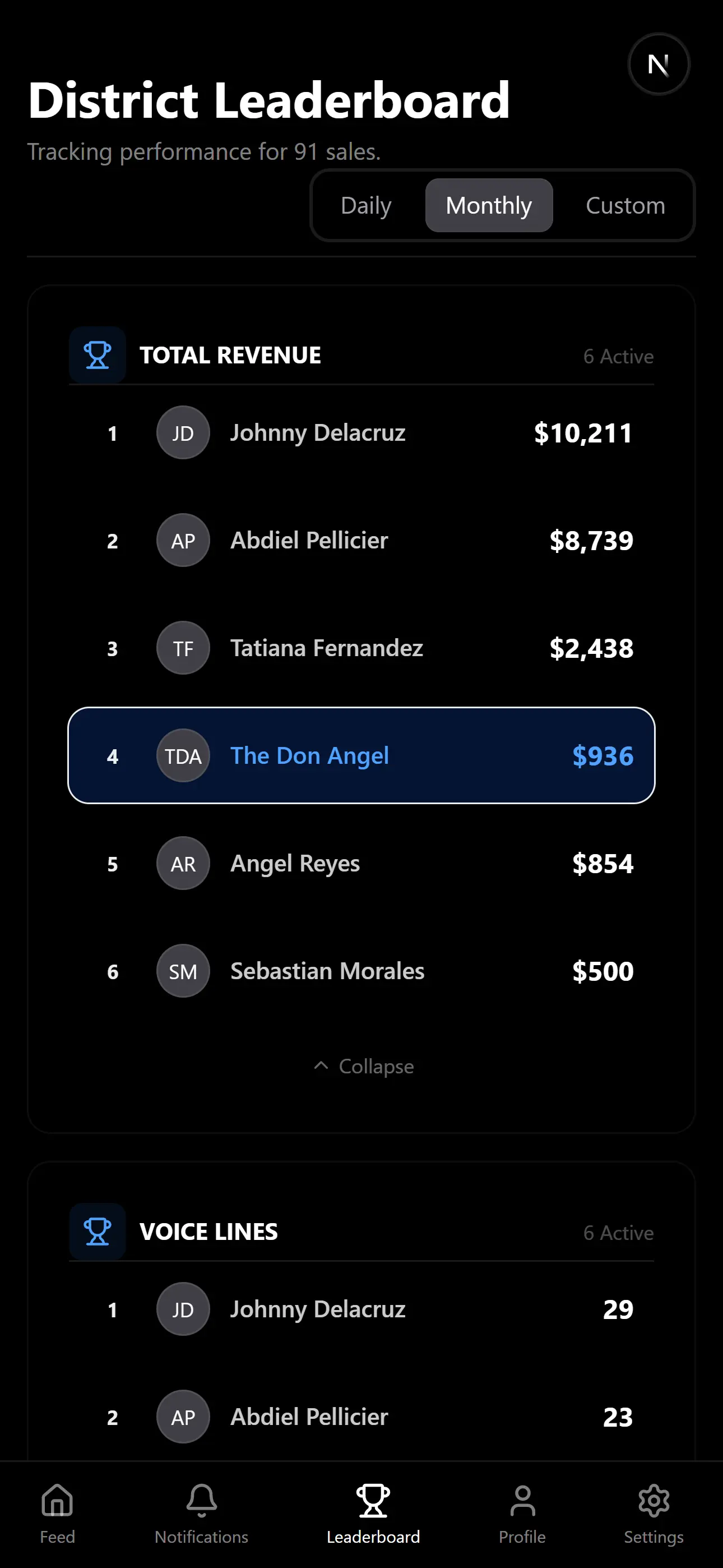723x1568 pixels.
Task: Go to the Feed tab
Action: (57, 1514)
